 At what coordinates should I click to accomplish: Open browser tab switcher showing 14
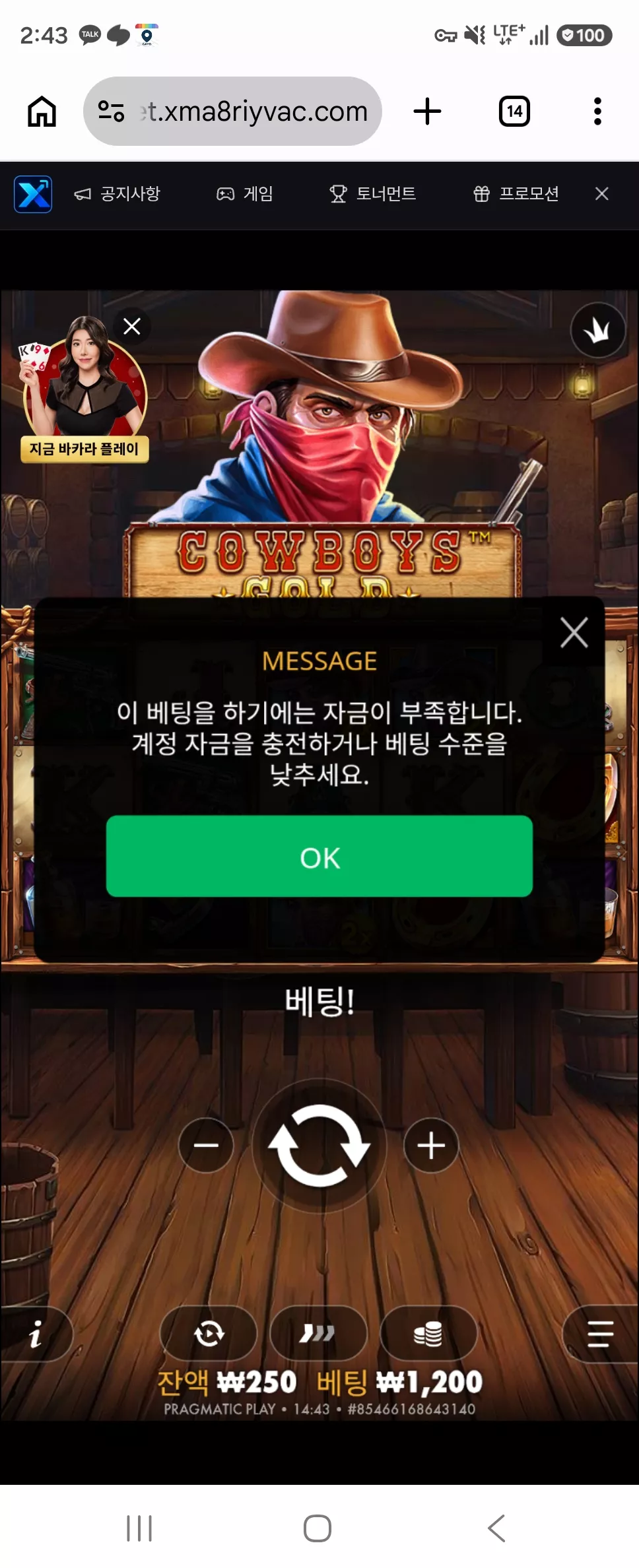(514, 111)
